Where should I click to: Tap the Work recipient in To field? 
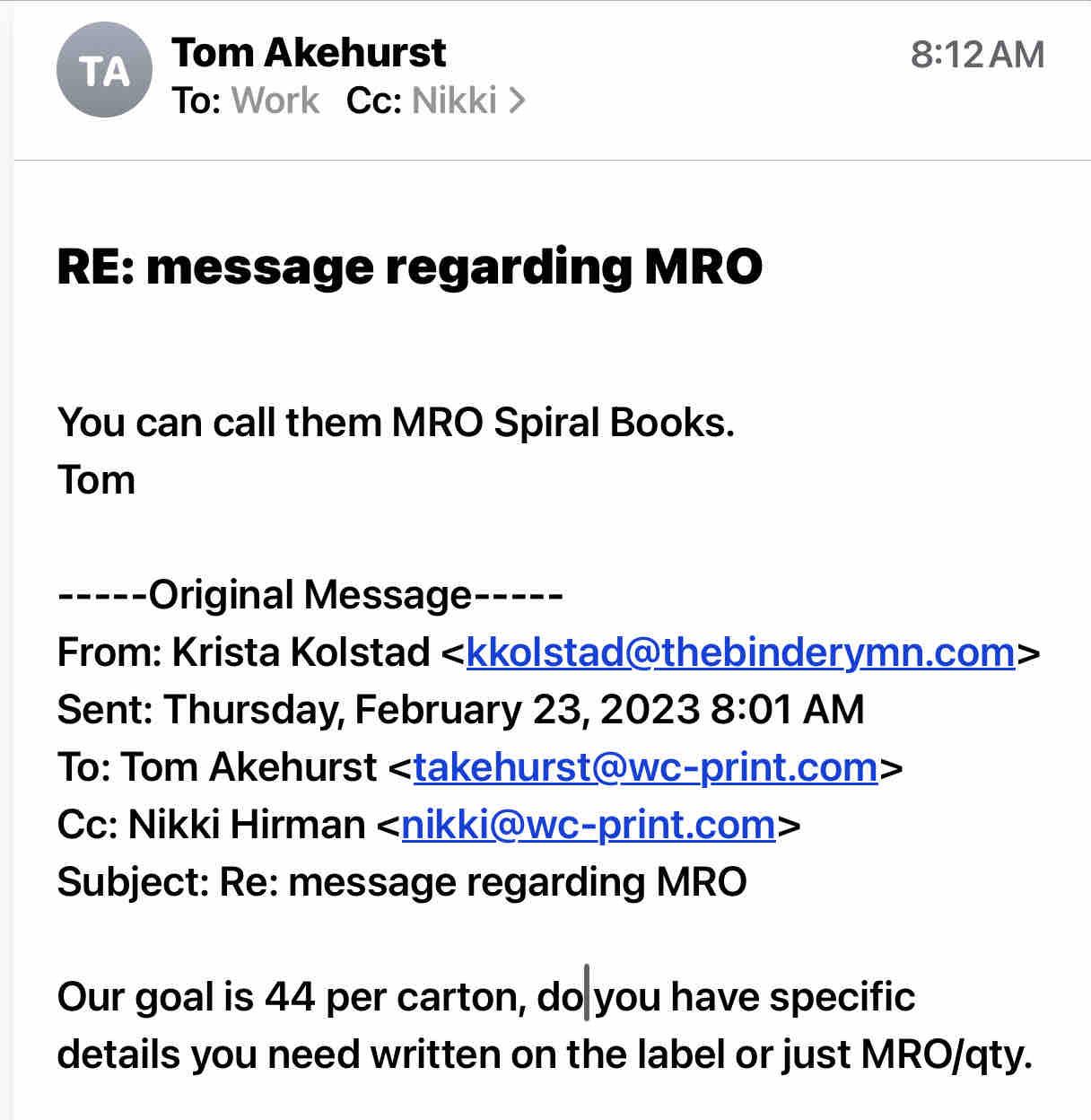click(x=275, y=101)
